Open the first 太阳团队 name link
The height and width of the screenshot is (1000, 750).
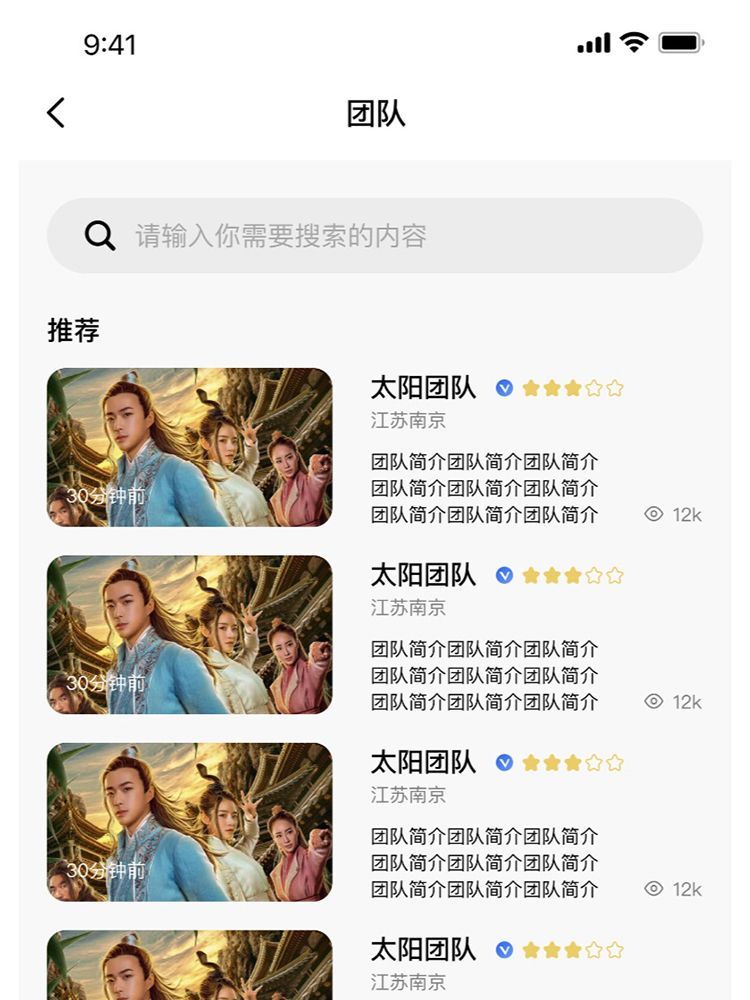[424, 388]
